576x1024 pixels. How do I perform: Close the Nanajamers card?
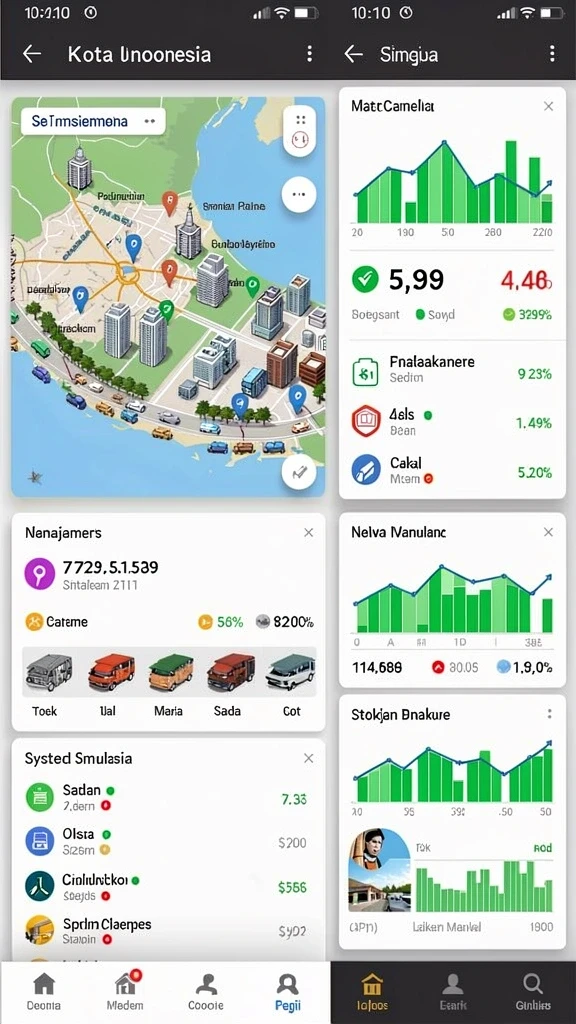[x=309, y=533]
